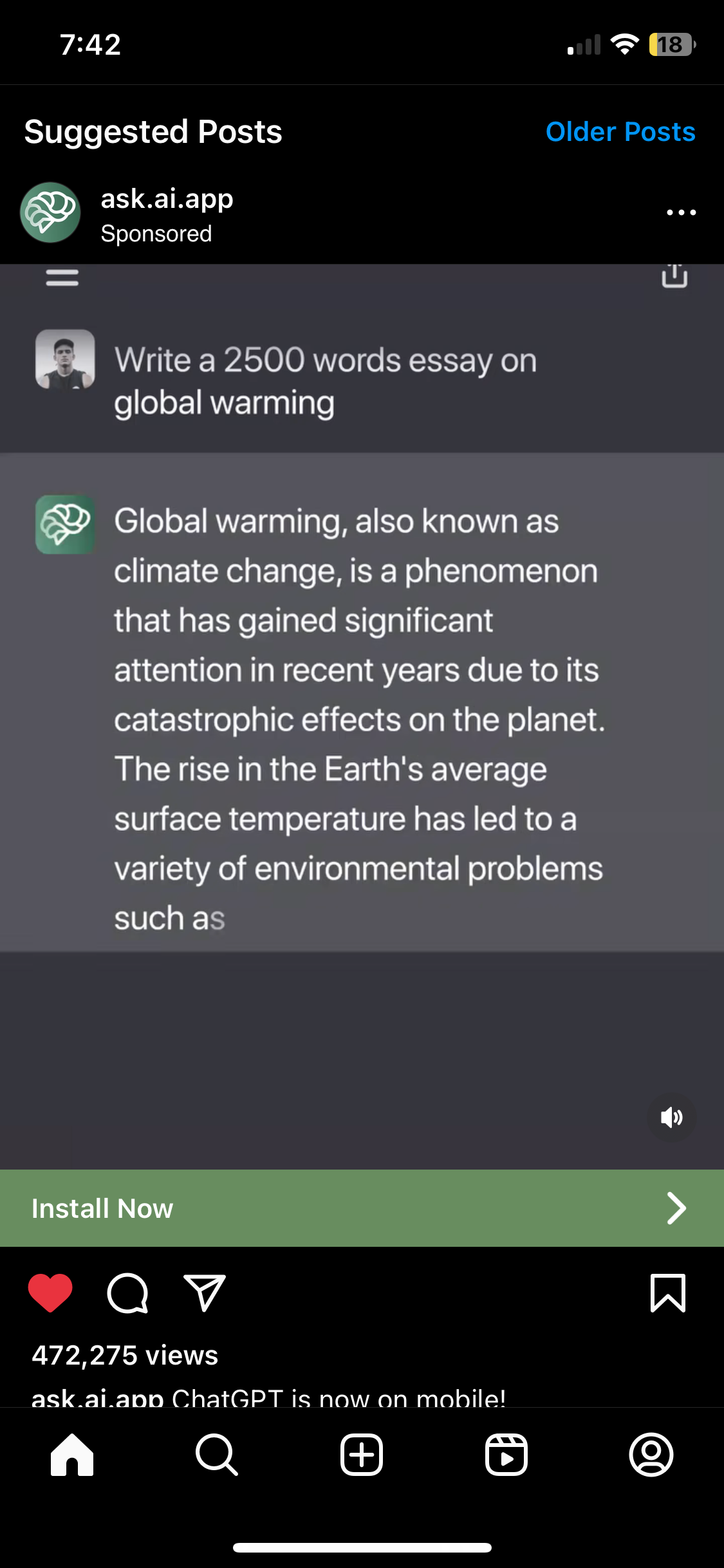724x1568 pixels.
Task: Open the sponsored post options menu
Action: point(681,212)
